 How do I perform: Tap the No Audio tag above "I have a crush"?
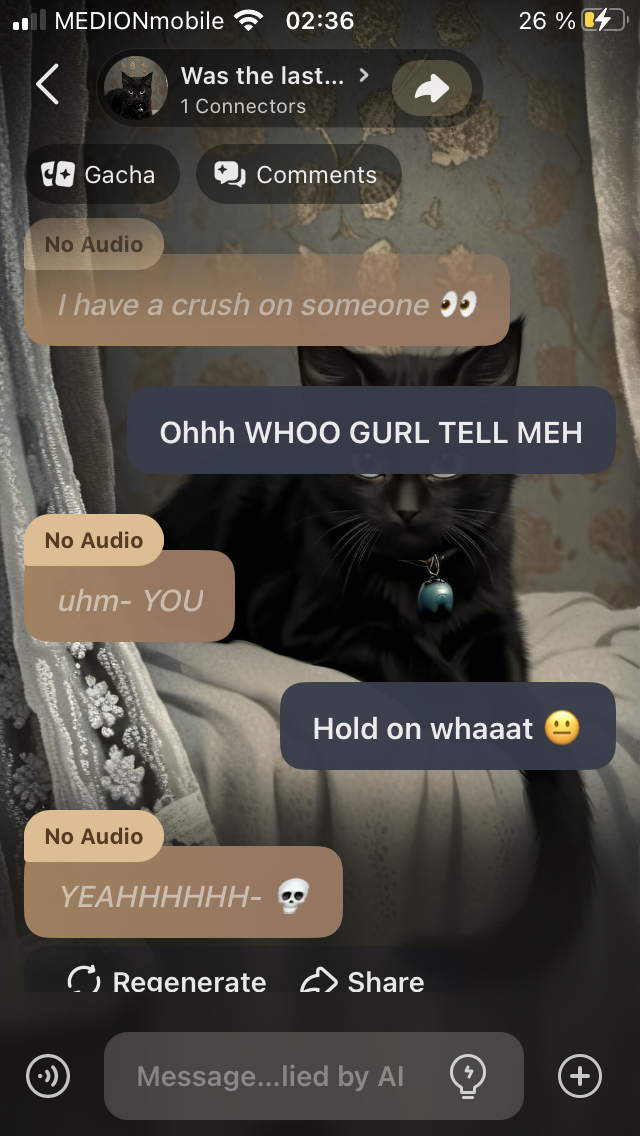click(94, 244)
